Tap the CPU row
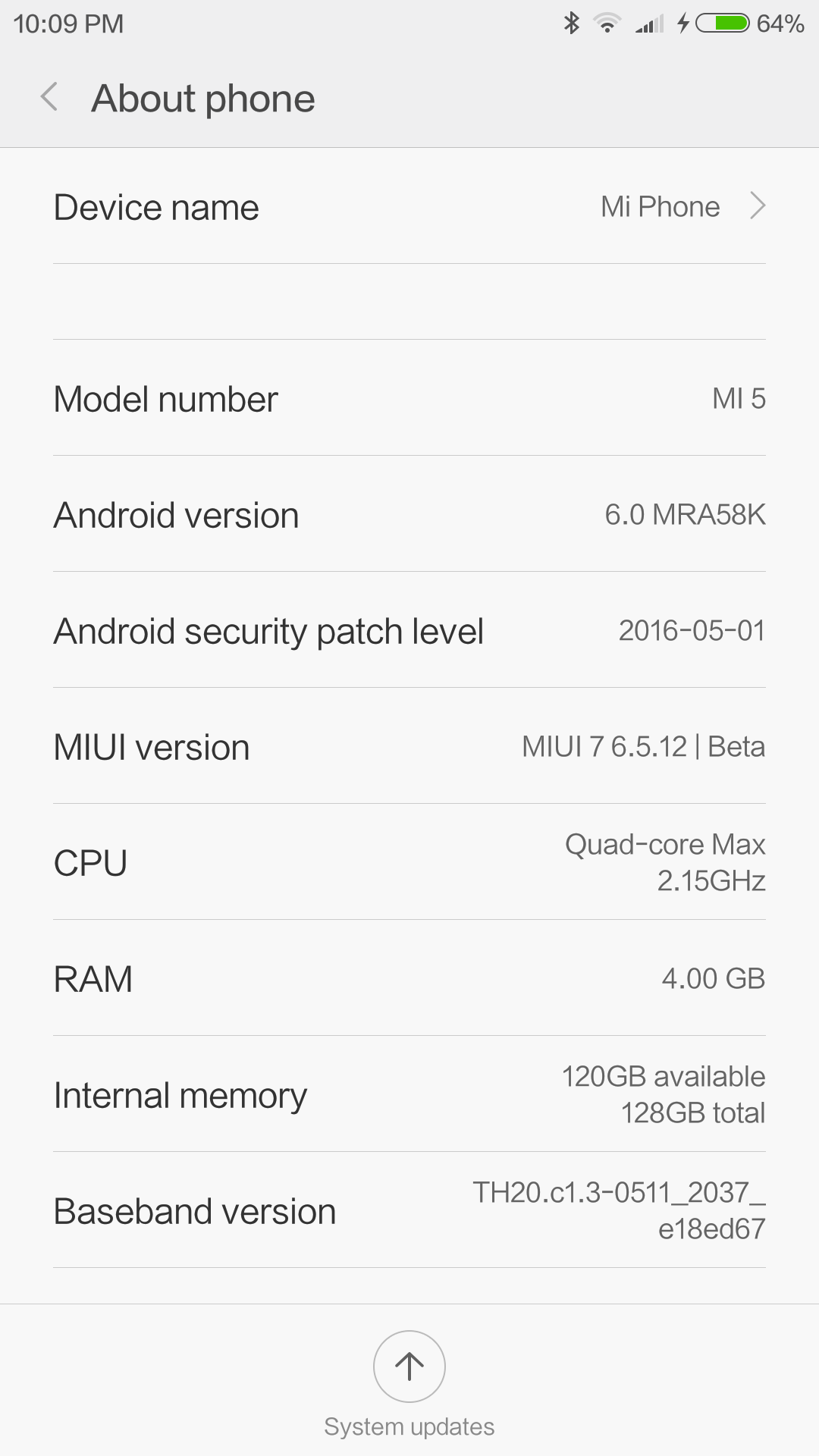 409,863
